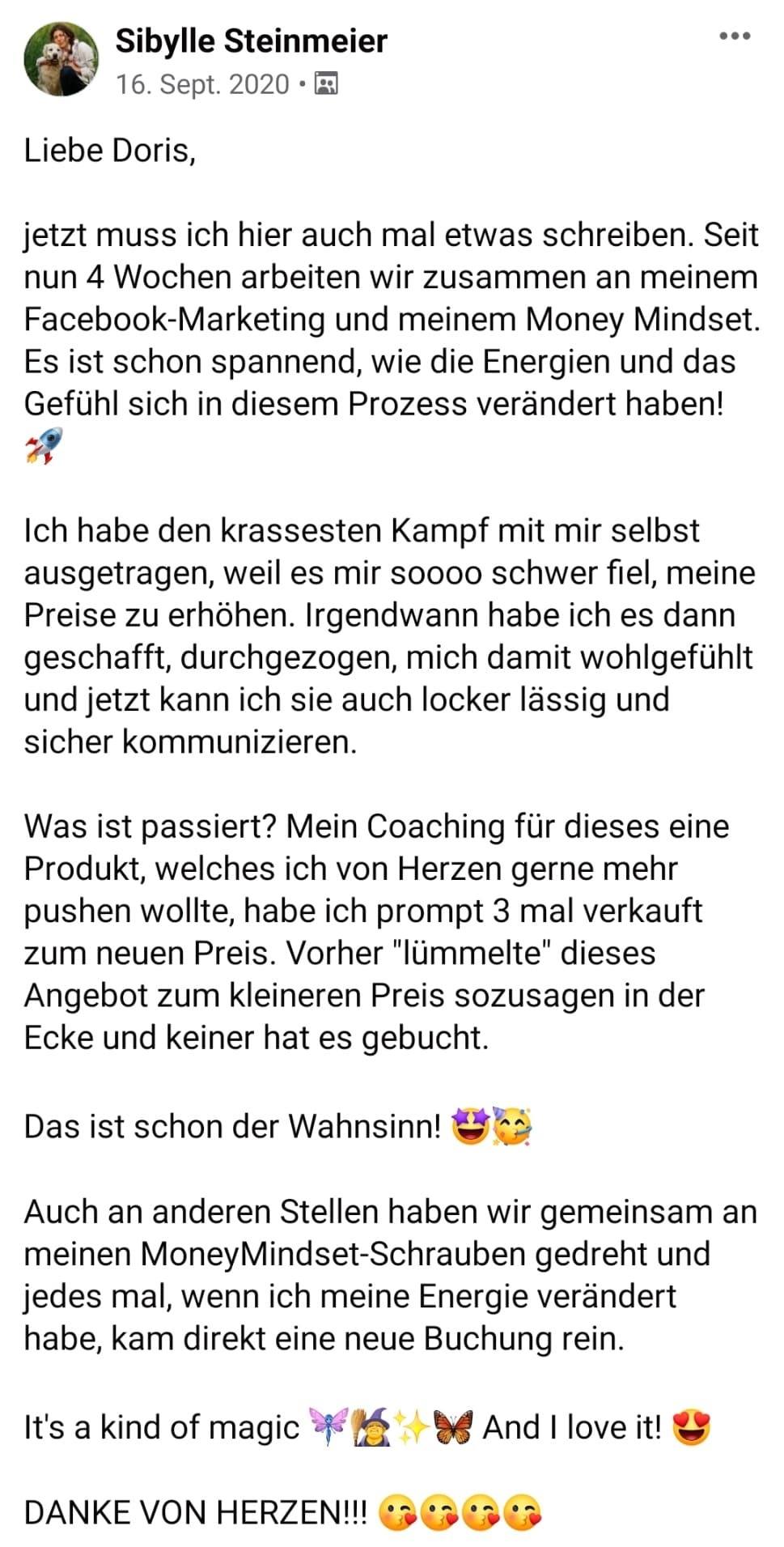Open Sibylle Steinmeier's profile picture
Viewport: 784px width, 1547px height.
point(61,59)
